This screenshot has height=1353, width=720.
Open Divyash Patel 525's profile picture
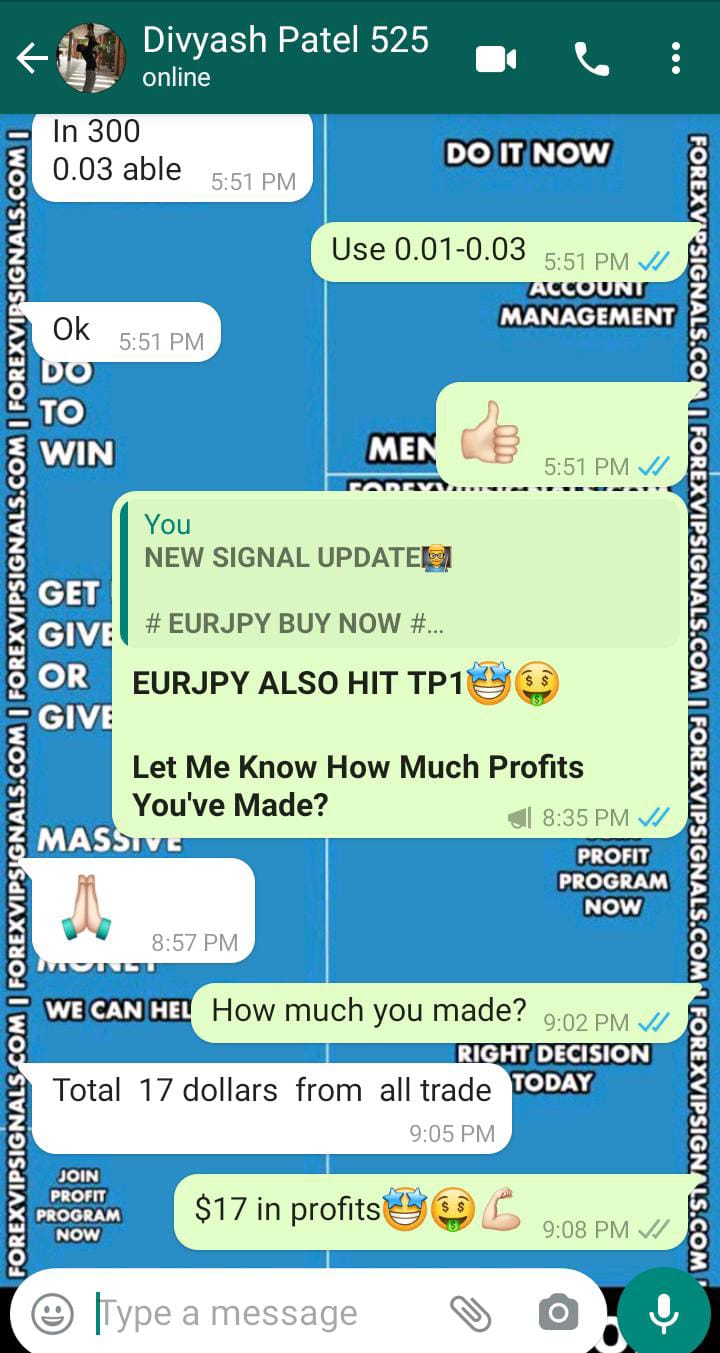pyautogui.click(x=91, y=59)
